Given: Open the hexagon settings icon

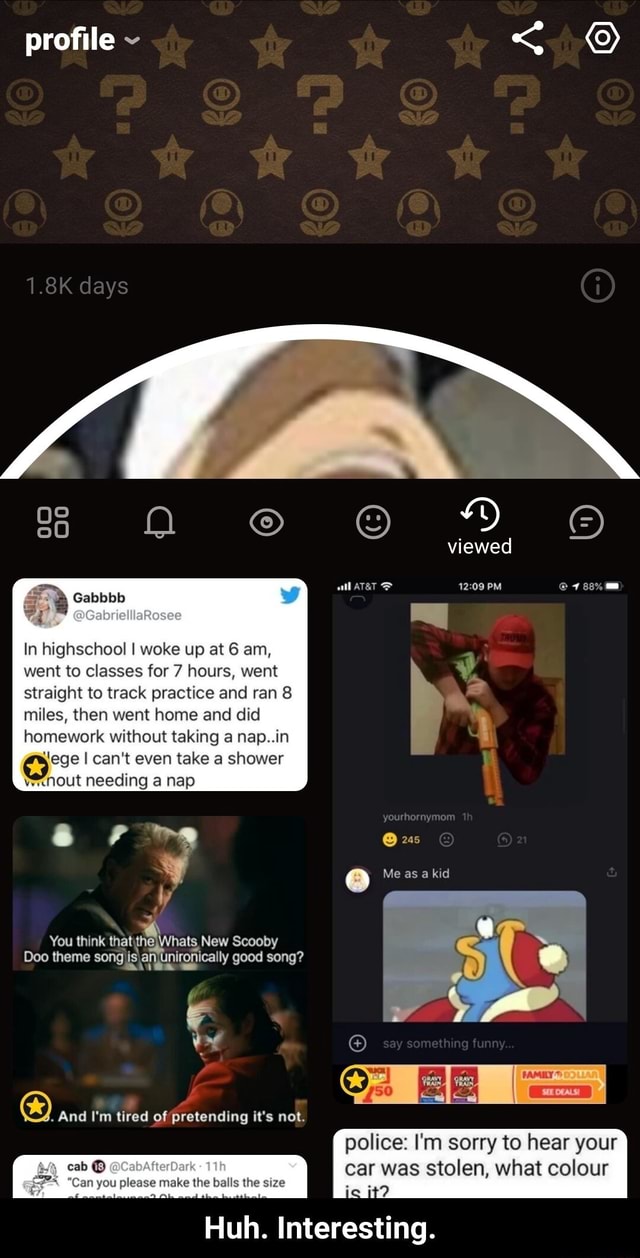Looking at the screenshot, I should tap(602, 39).
